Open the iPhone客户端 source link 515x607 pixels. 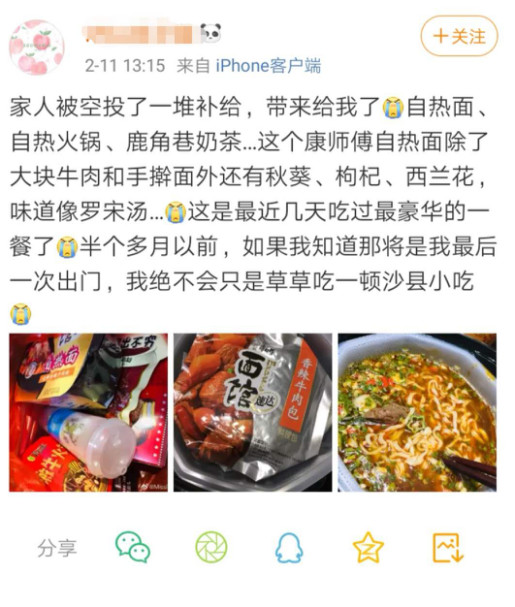click(268, 66)
